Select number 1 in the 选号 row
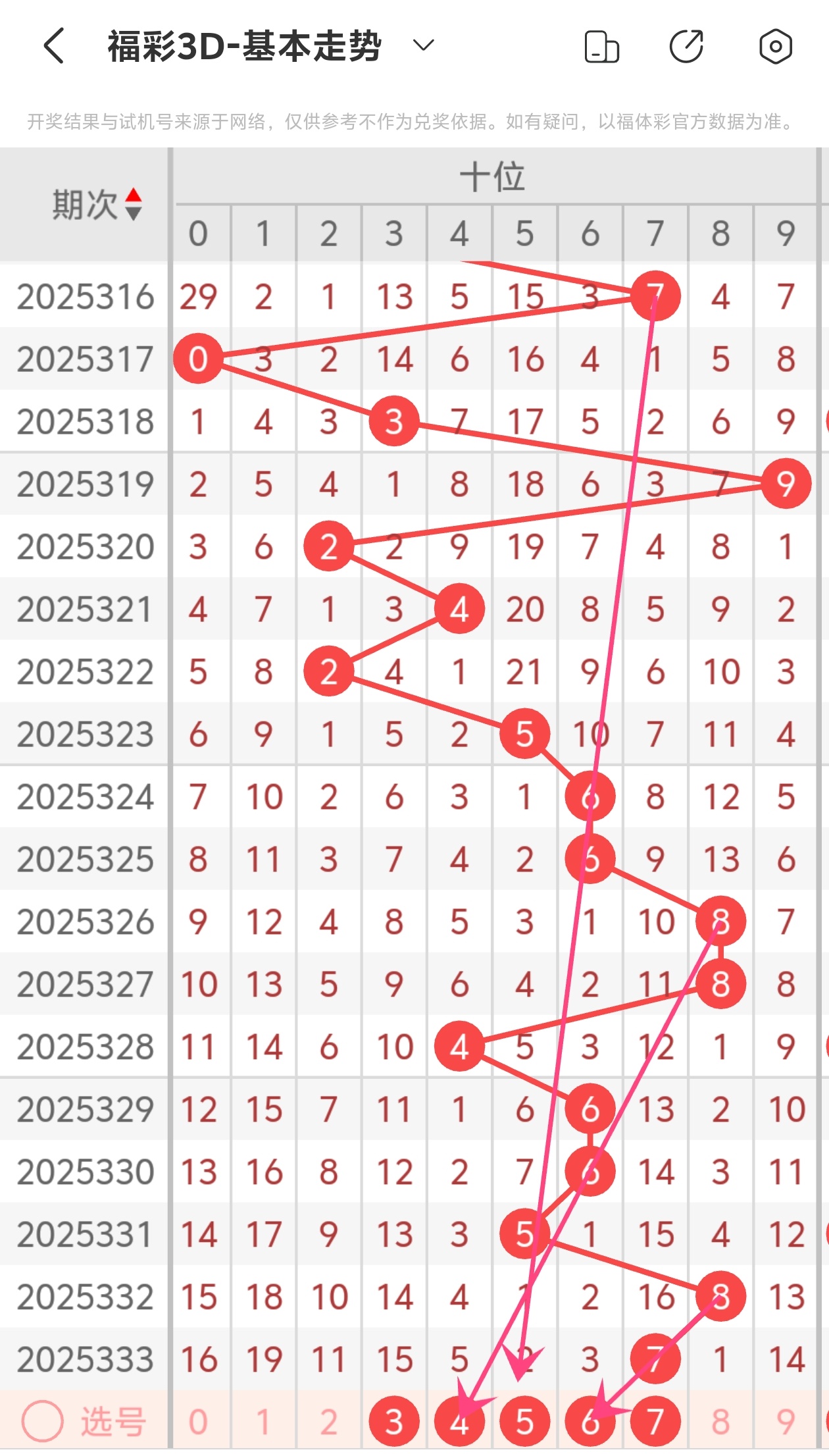The width and height of the screenshot is (829, 1456). [x=263, y=1422]
